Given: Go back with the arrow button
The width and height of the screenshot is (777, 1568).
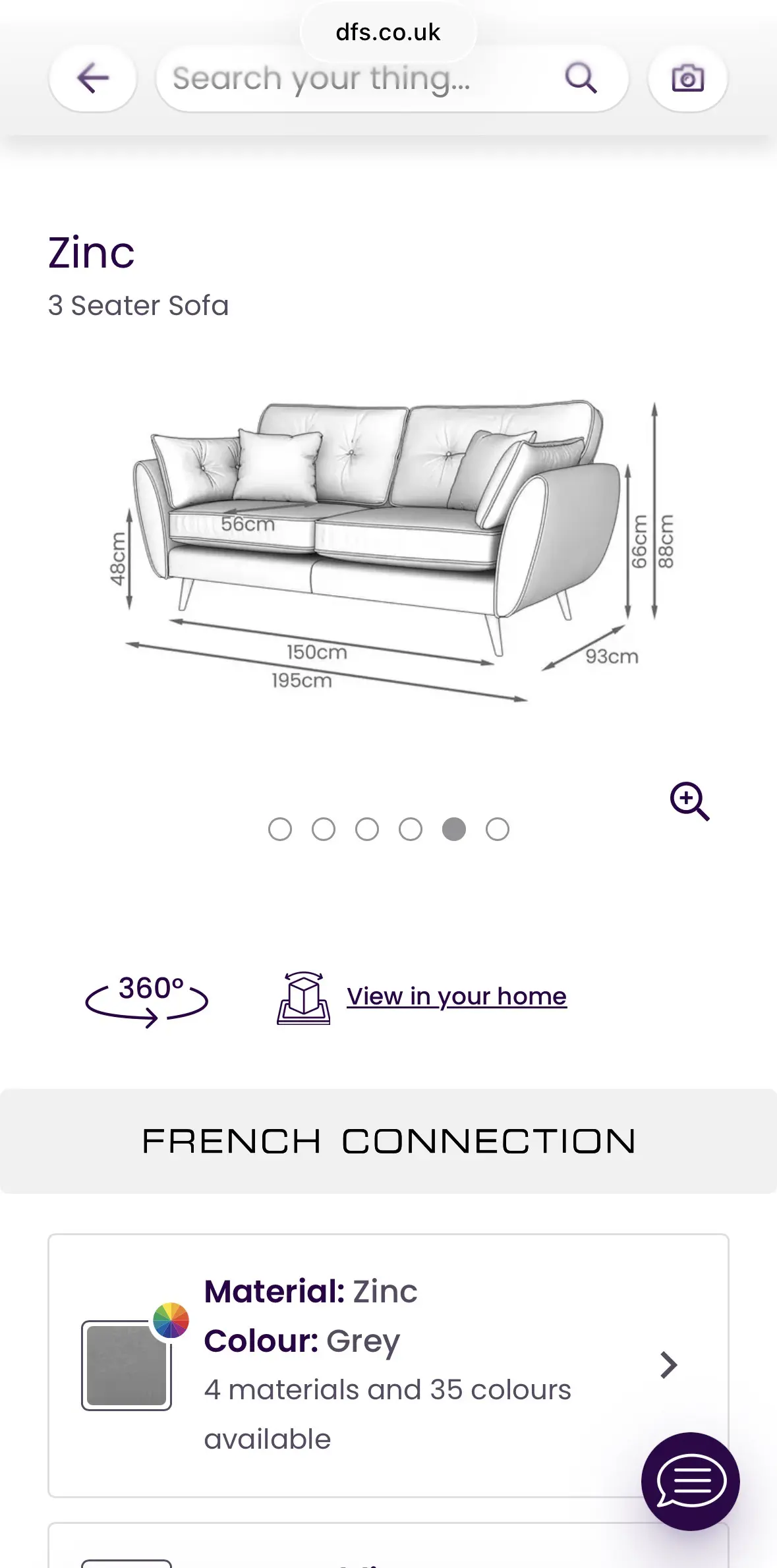Looking at the screenshot, I should click(93, 78).
